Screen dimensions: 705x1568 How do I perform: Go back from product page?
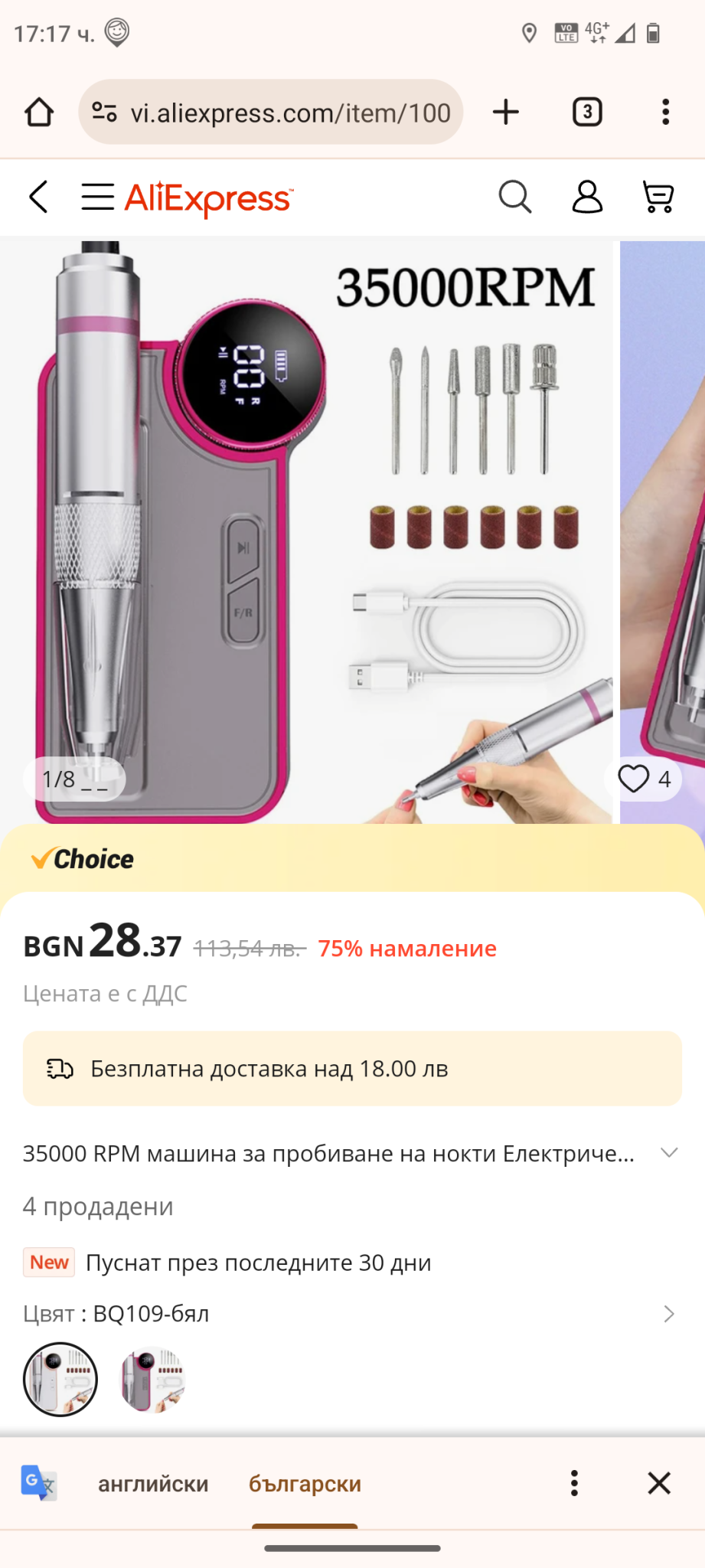(38, 197)
